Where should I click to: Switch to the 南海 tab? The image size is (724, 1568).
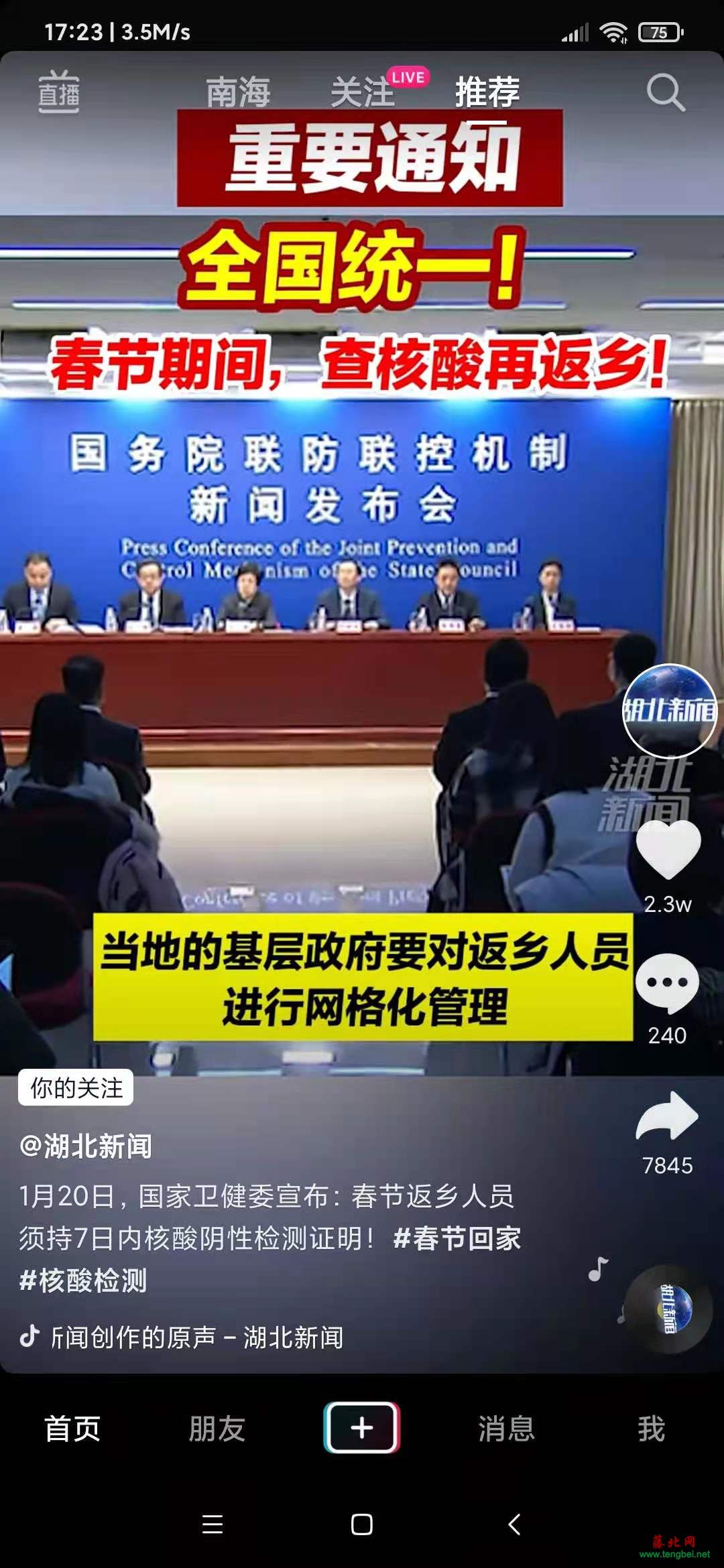pos(238,92)
